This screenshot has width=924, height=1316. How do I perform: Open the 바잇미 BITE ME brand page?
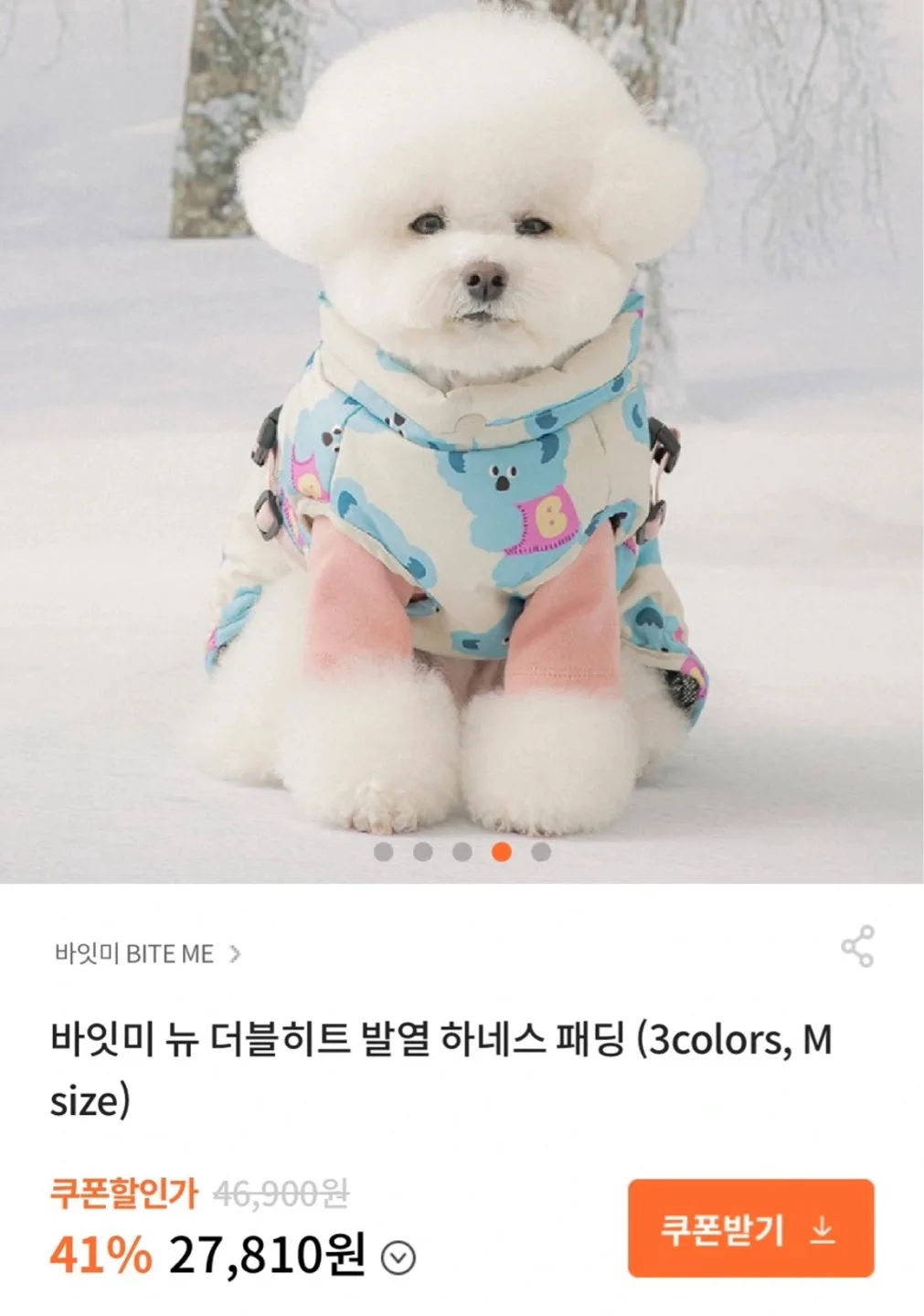146,954
